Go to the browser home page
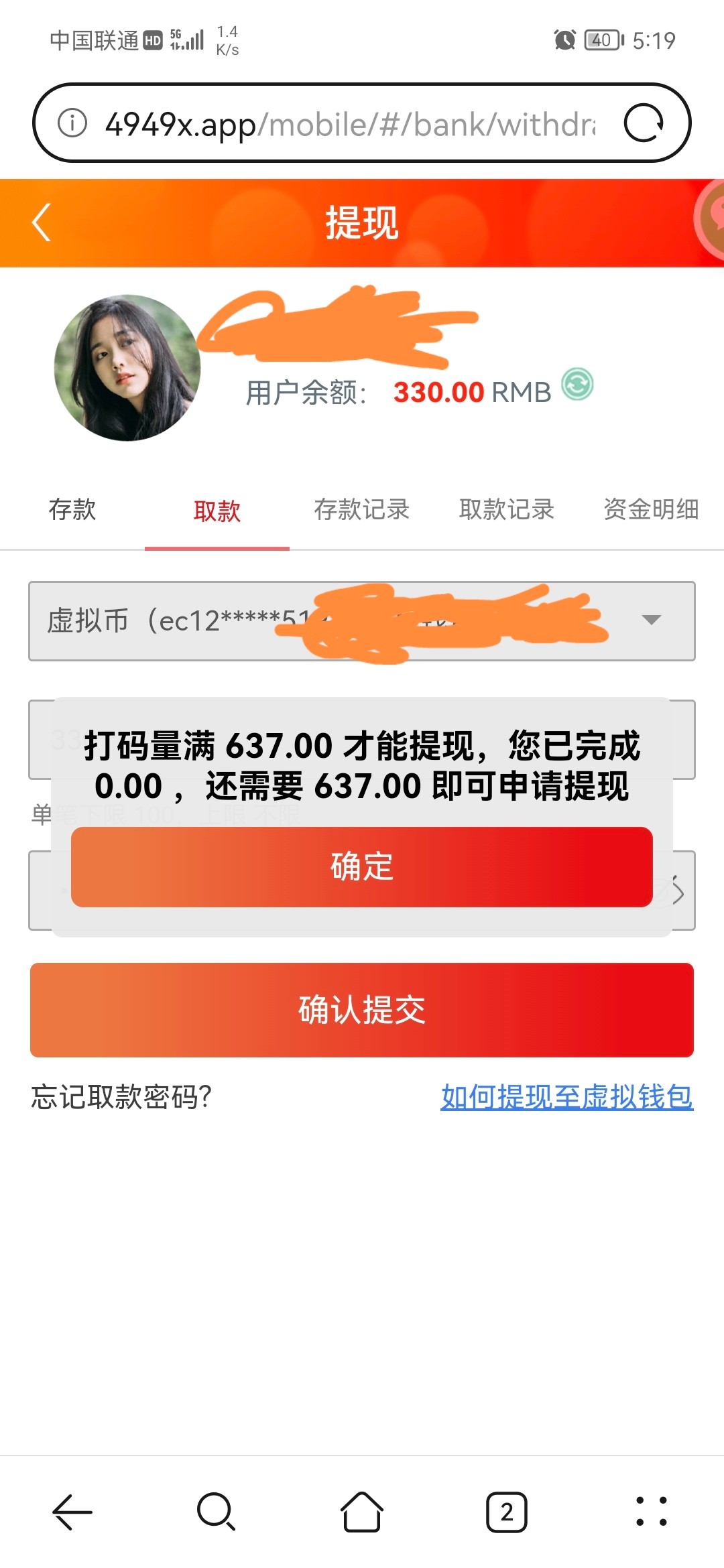Screen dimensions: 724x1568 point(362,1512)
